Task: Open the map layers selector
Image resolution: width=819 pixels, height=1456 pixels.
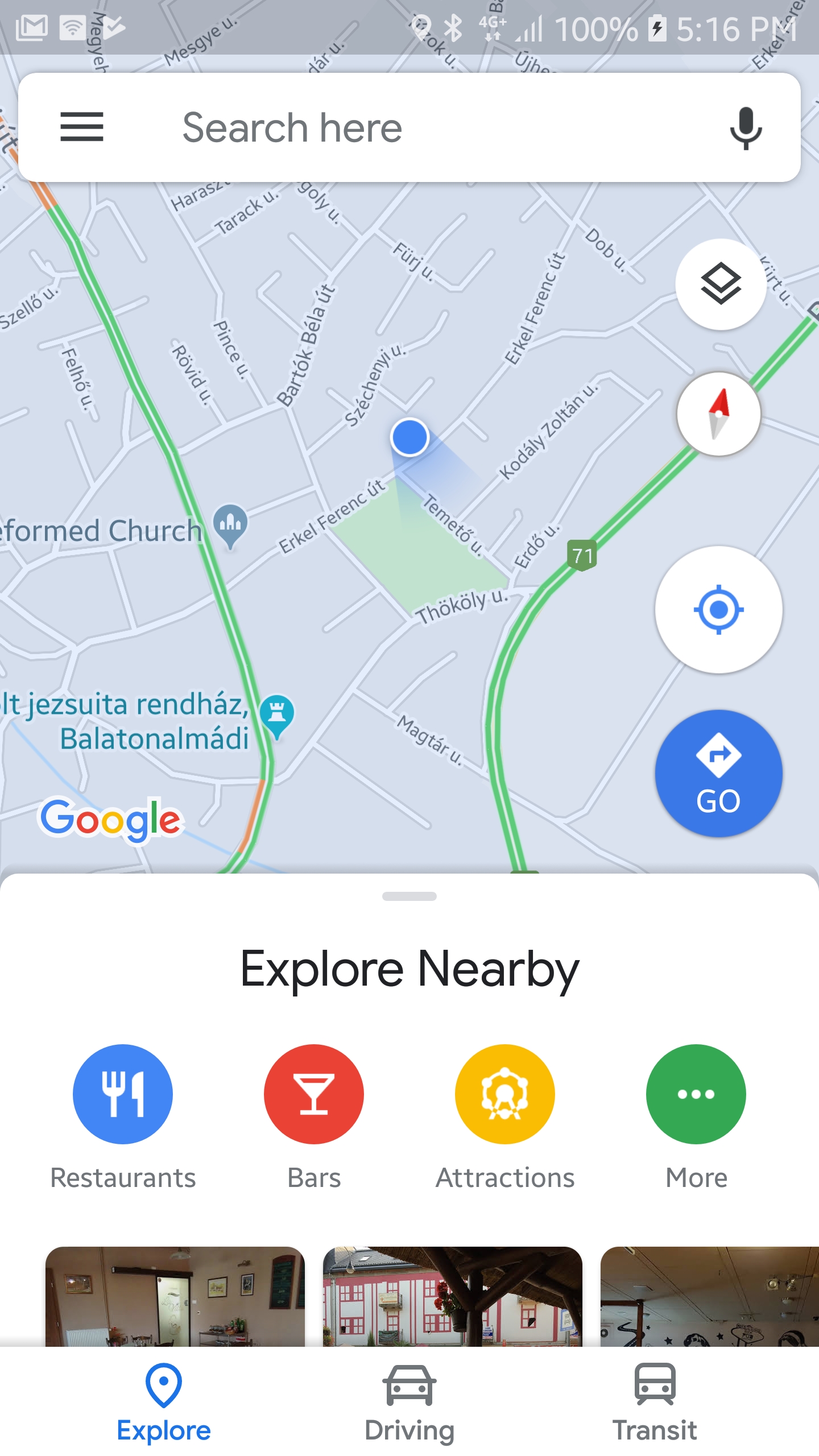Action: 720,284
